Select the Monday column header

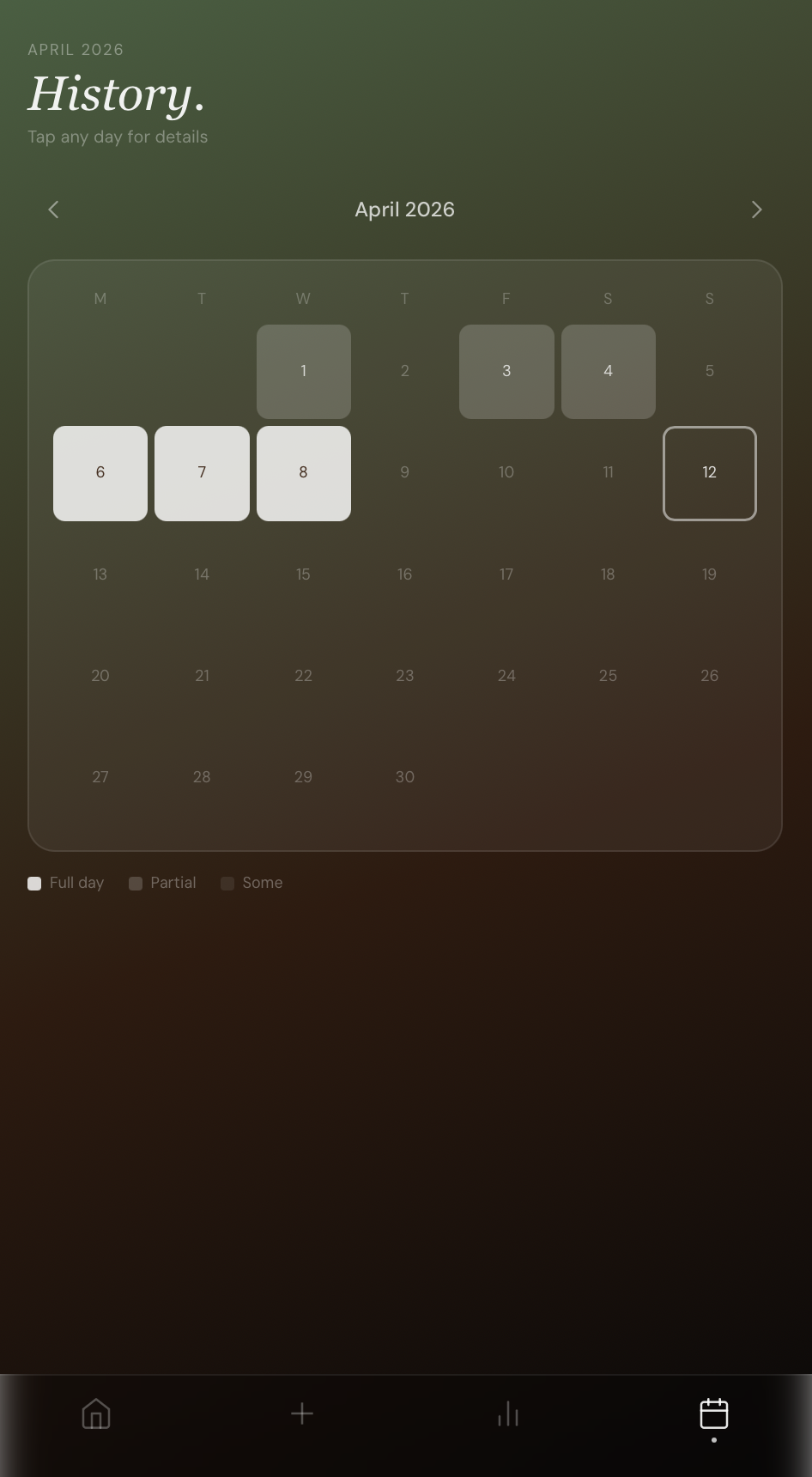100,298
